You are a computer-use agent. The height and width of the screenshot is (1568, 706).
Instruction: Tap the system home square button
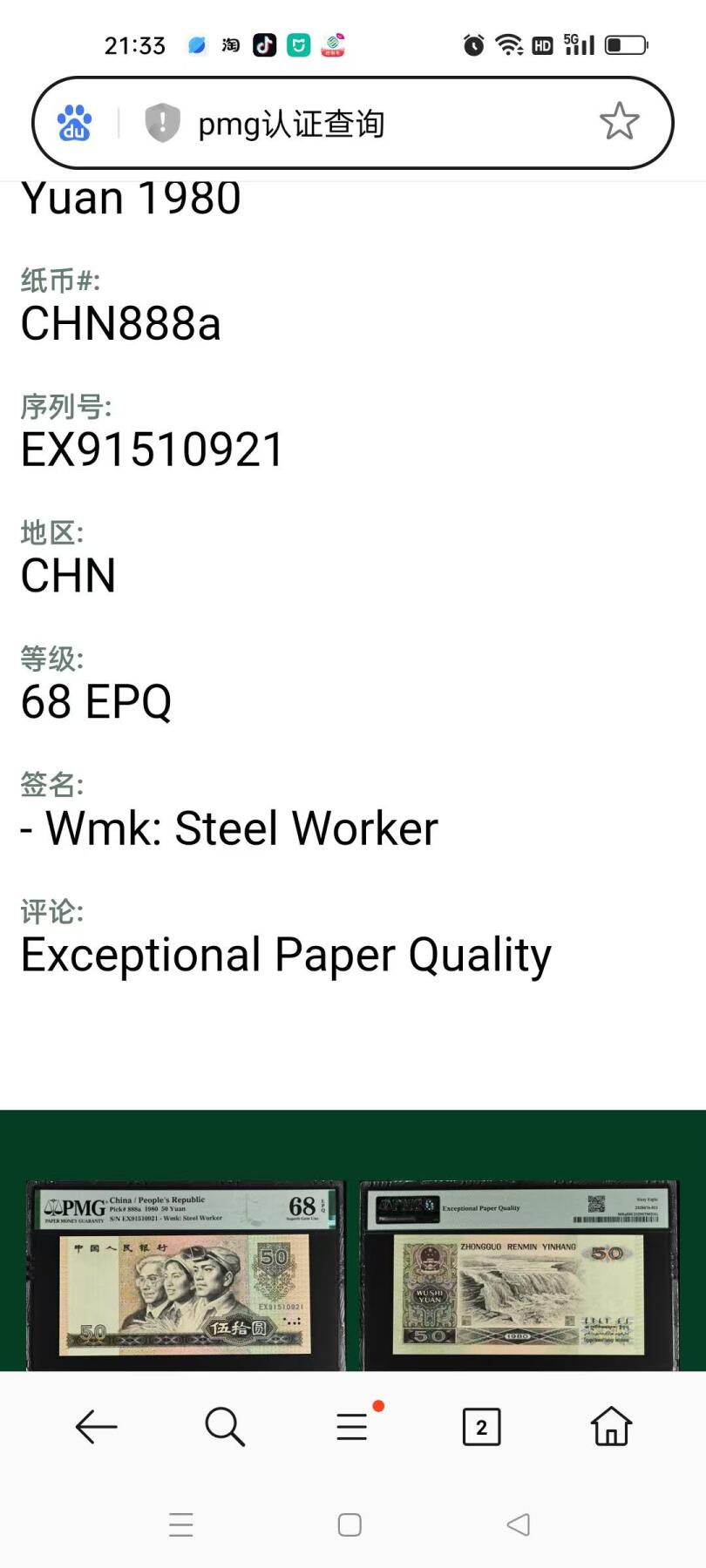point(350,1524)
